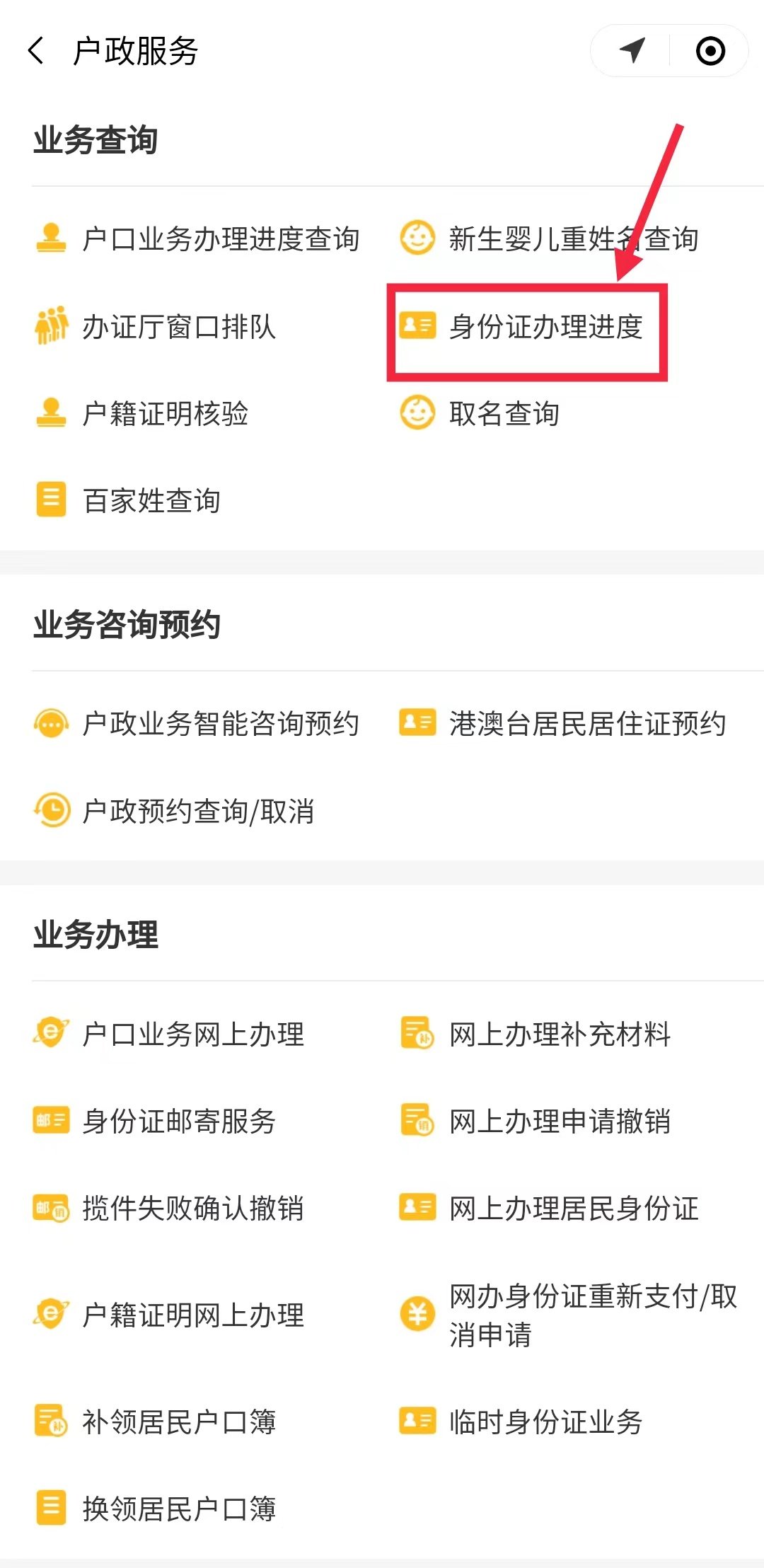
Task: Open 身份证邮寄服务
Action: coord(156,1122)
